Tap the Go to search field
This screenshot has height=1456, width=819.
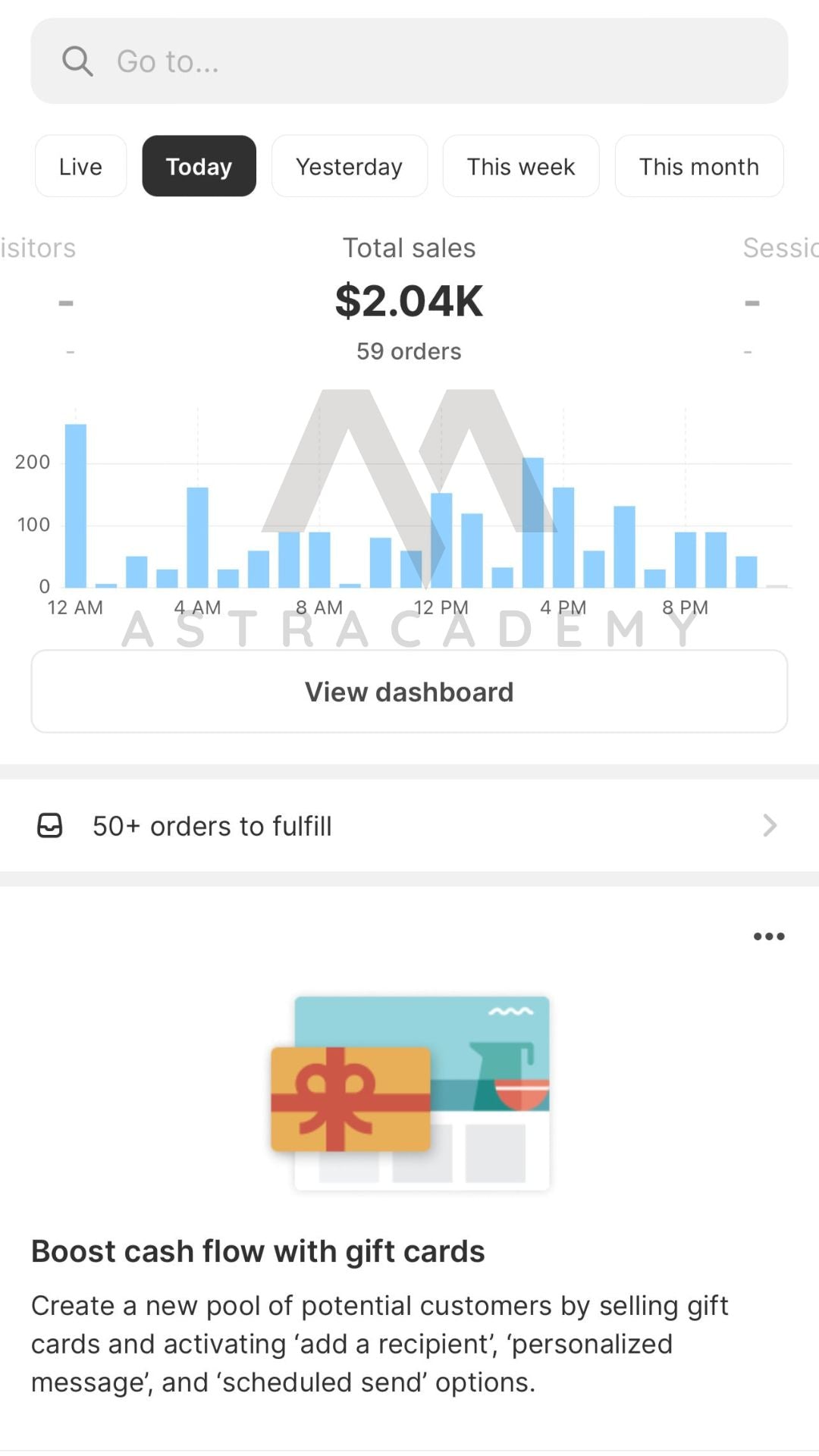point(409,61)
